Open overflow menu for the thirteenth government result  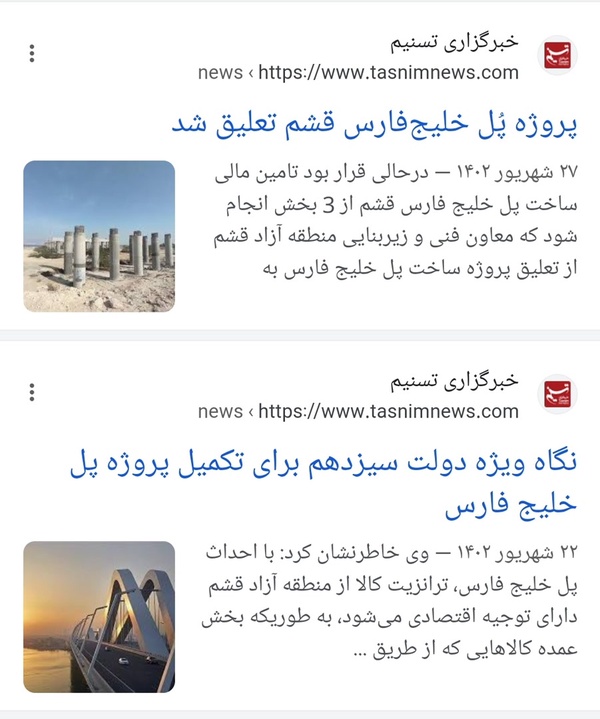click(x=32, y=393)
